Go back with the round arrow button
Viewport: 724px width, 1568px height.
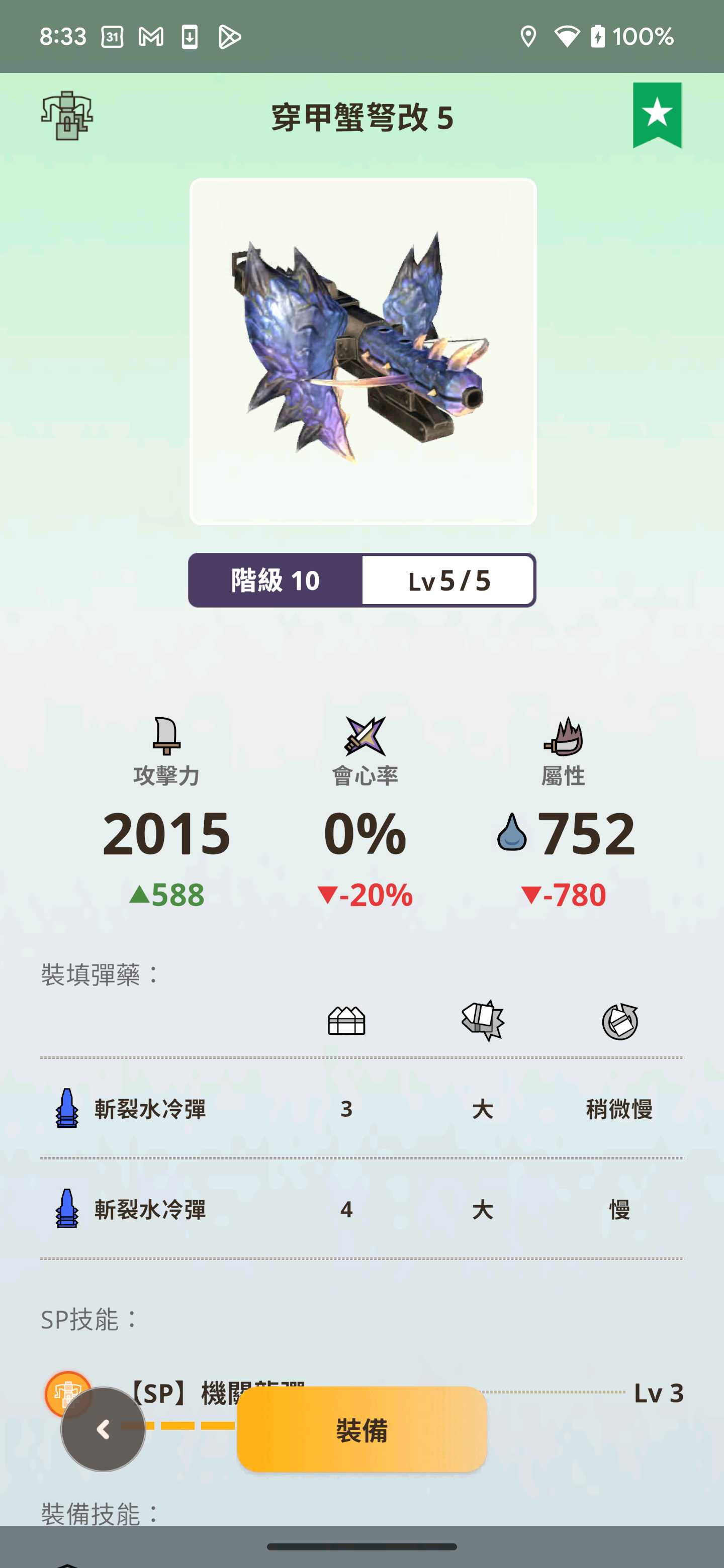pos(103,1429)
